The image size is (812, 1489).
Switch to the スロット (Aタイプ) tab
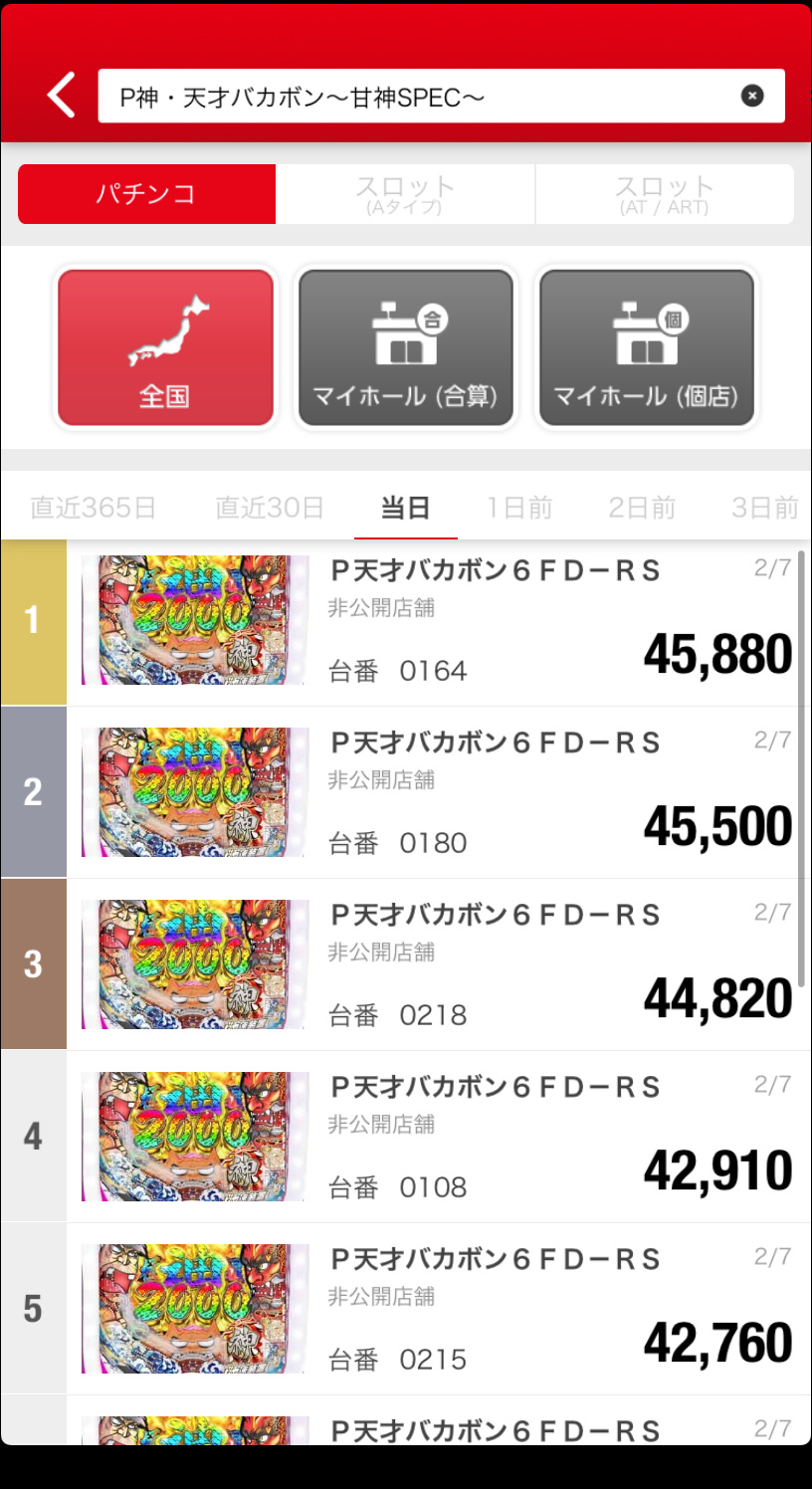[x=405, y=194]
